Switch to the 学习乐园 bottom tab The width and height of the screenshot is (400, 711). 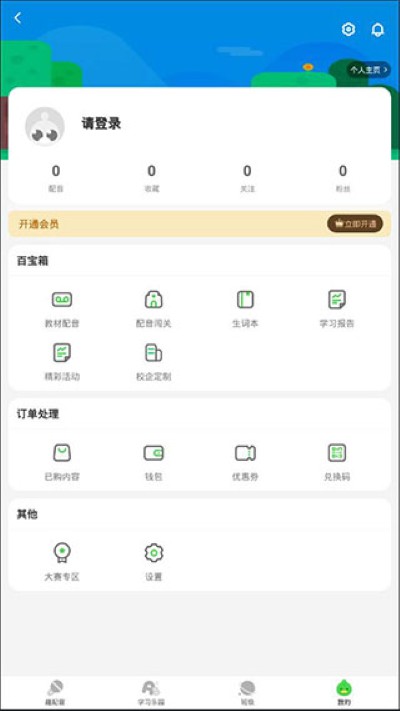[151, 693]
